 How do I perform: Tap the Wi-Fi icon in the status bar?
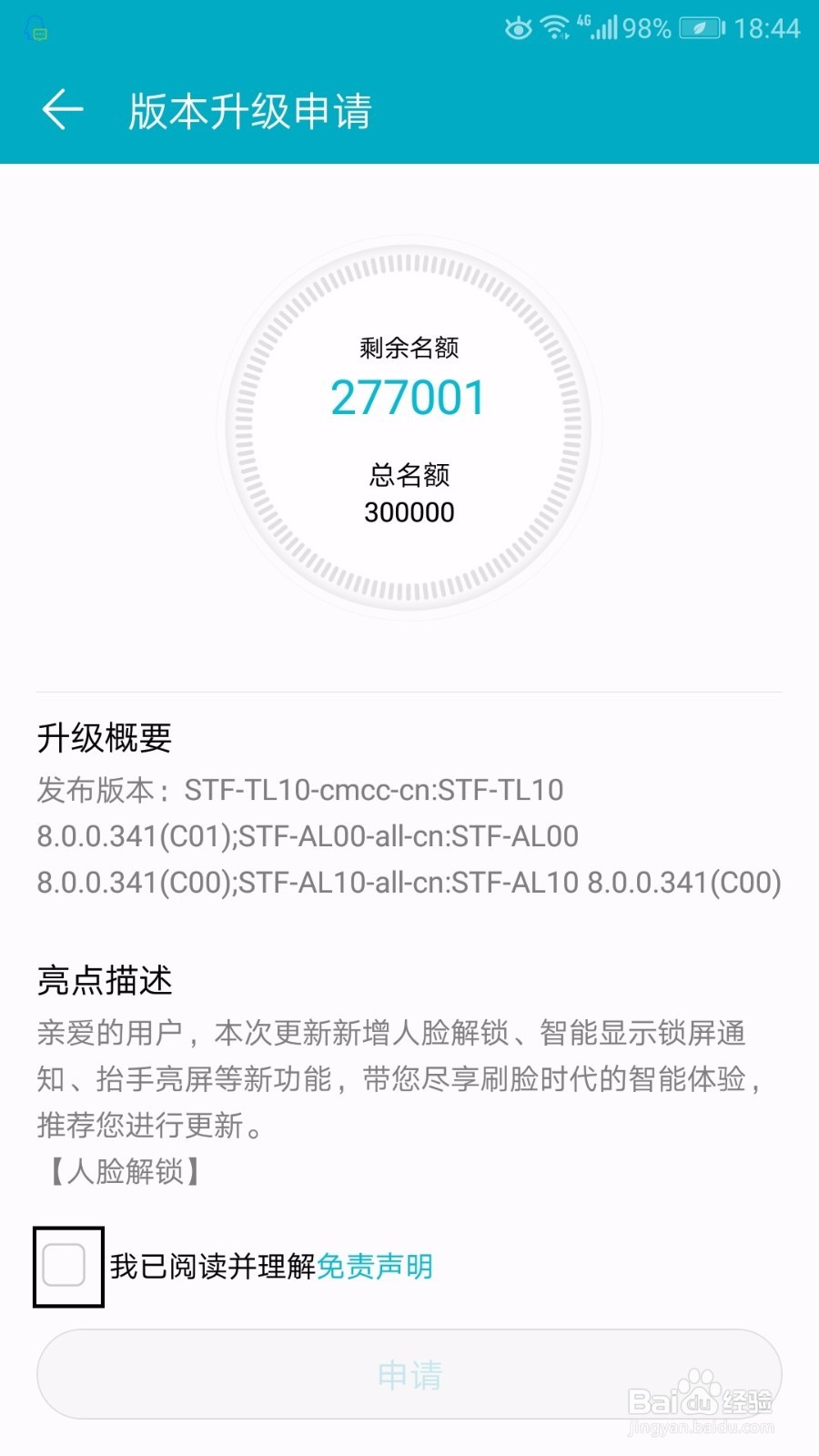(557, 28)
